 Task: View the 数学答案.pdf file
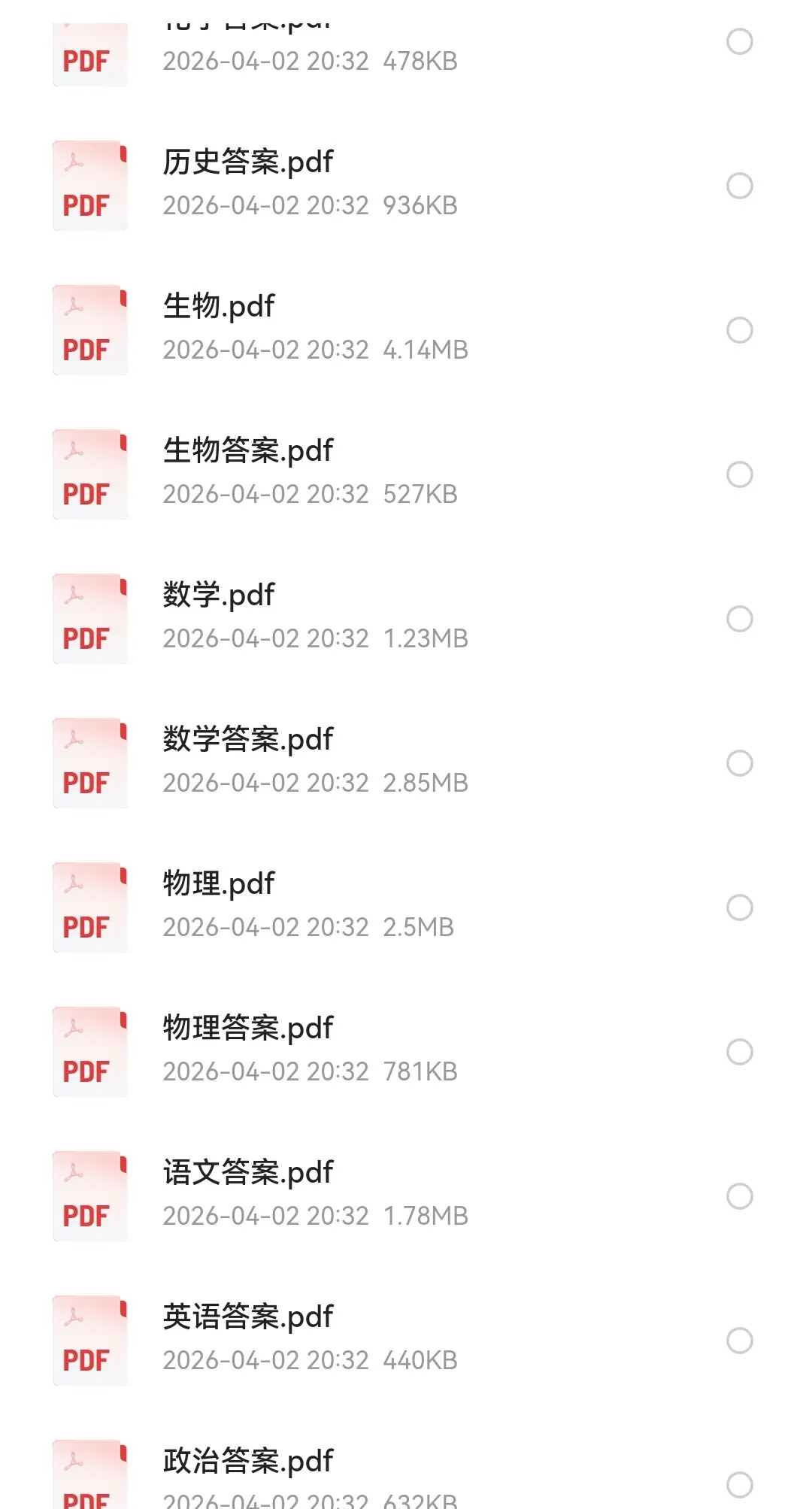[x=248, y=740]
